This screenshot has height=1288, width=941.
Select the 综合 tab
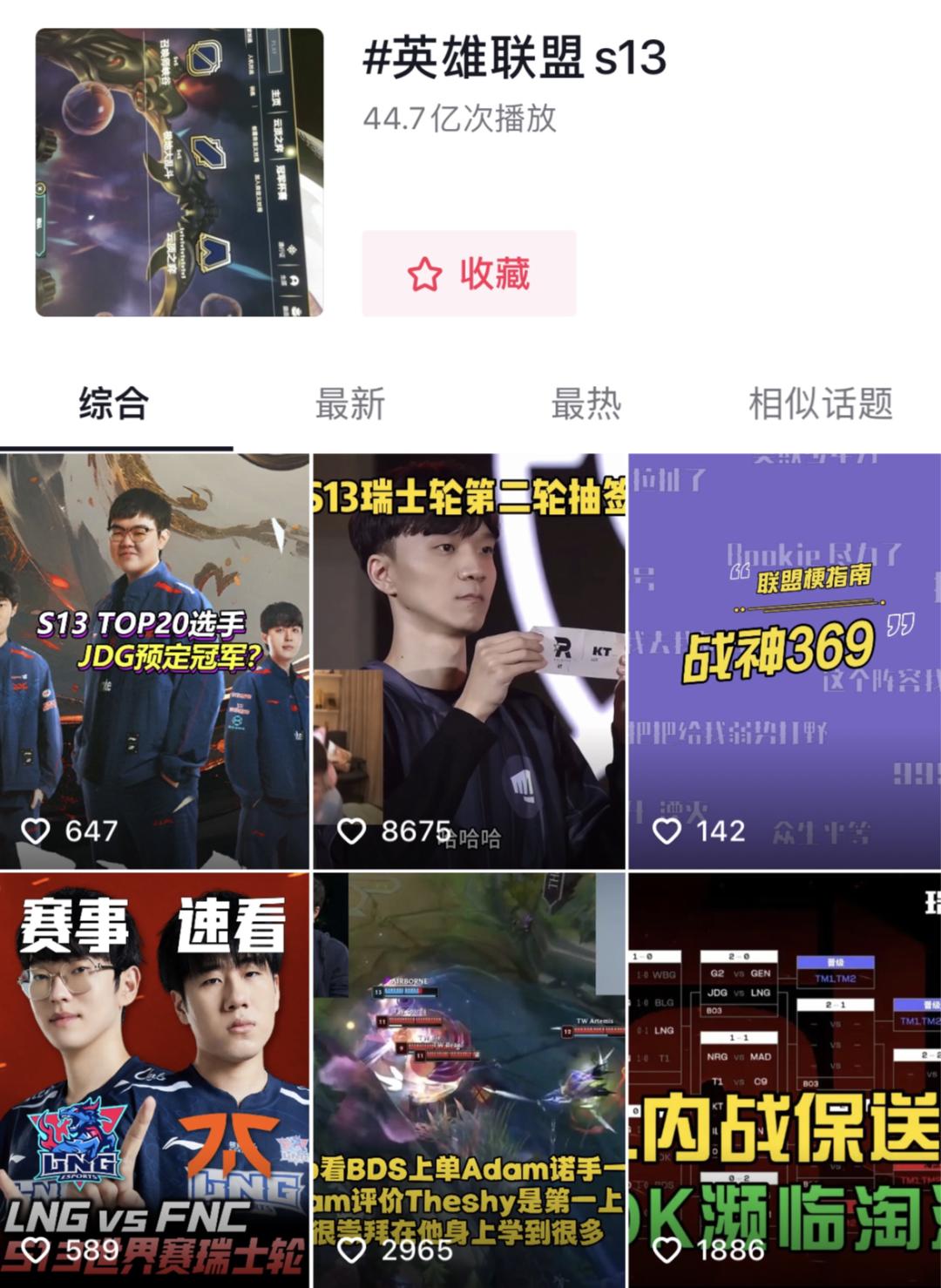pos(114,404)
